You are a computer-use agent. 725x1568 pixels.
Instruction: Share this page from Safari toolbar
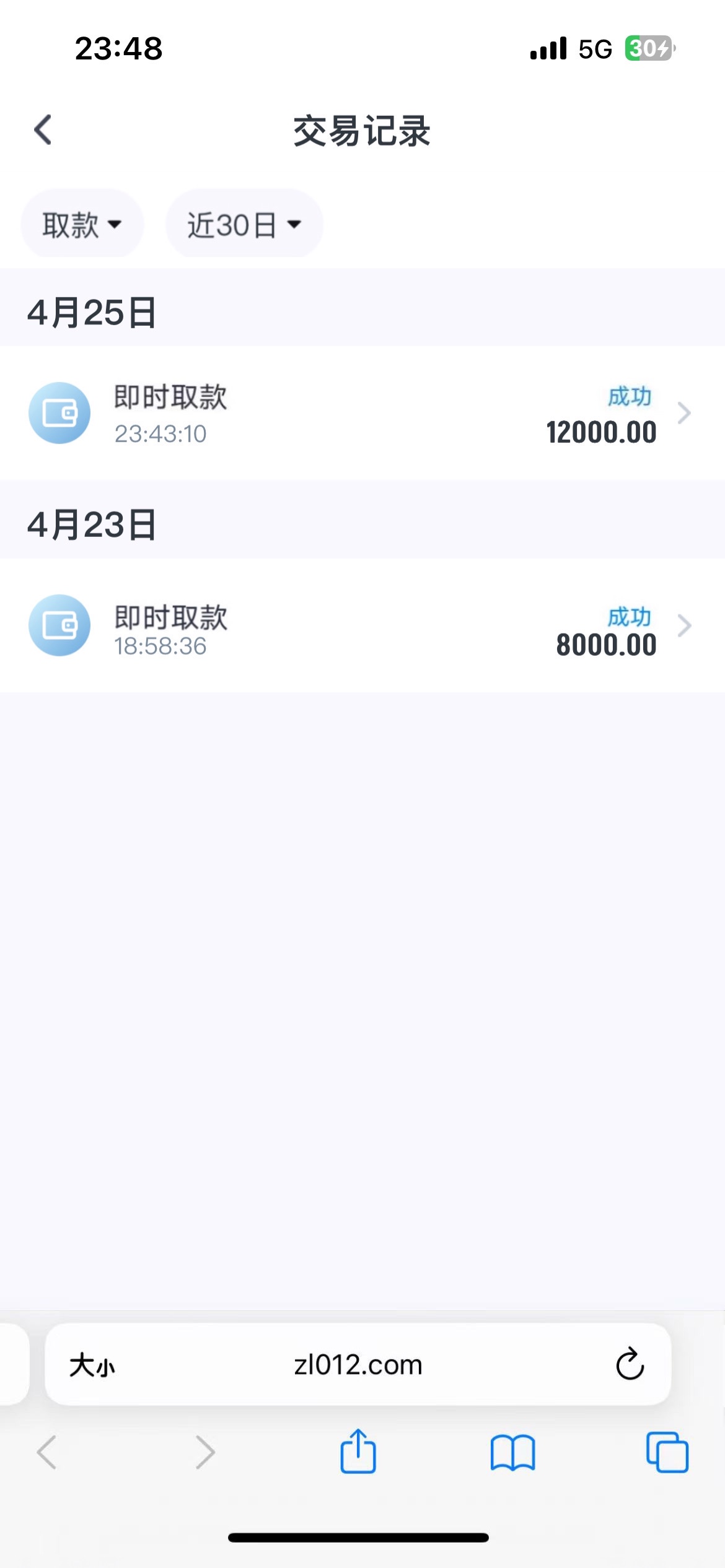(x=358, y=1452)
